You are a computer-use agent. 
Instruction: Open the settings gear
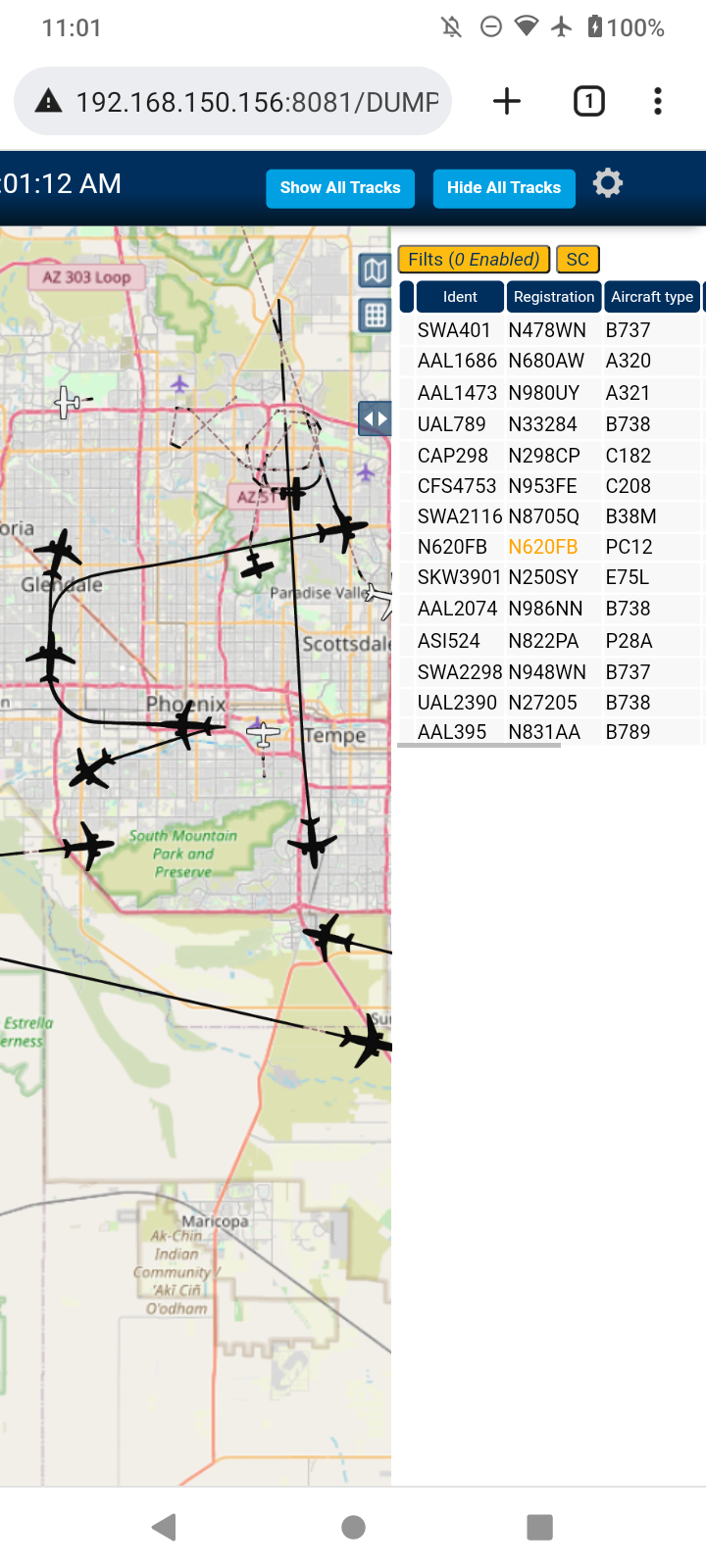point(608,183)
